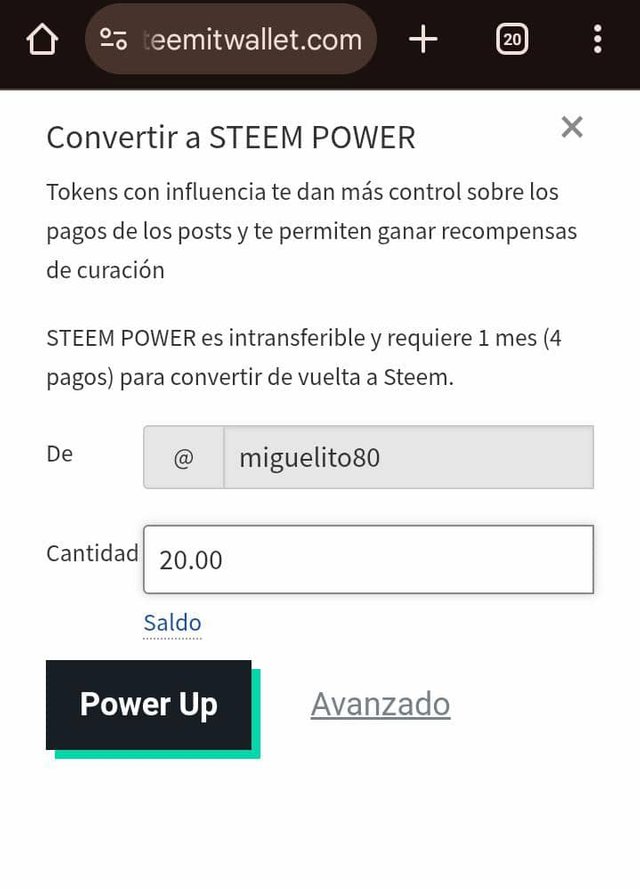Tap the Saldo balance link

click(x=172, y=623)
